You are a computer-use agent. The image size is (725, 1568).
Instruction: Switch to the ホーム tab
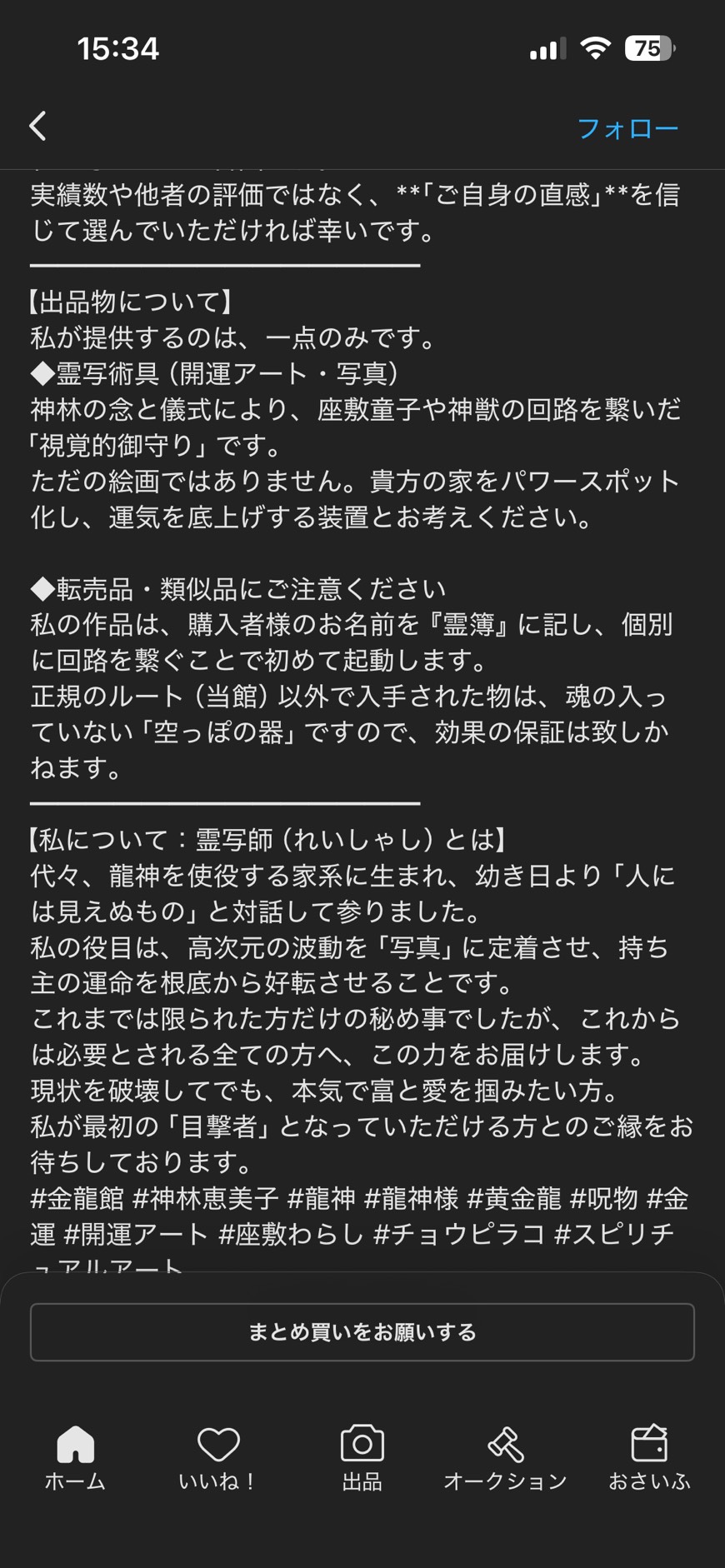pos(75,1456)
